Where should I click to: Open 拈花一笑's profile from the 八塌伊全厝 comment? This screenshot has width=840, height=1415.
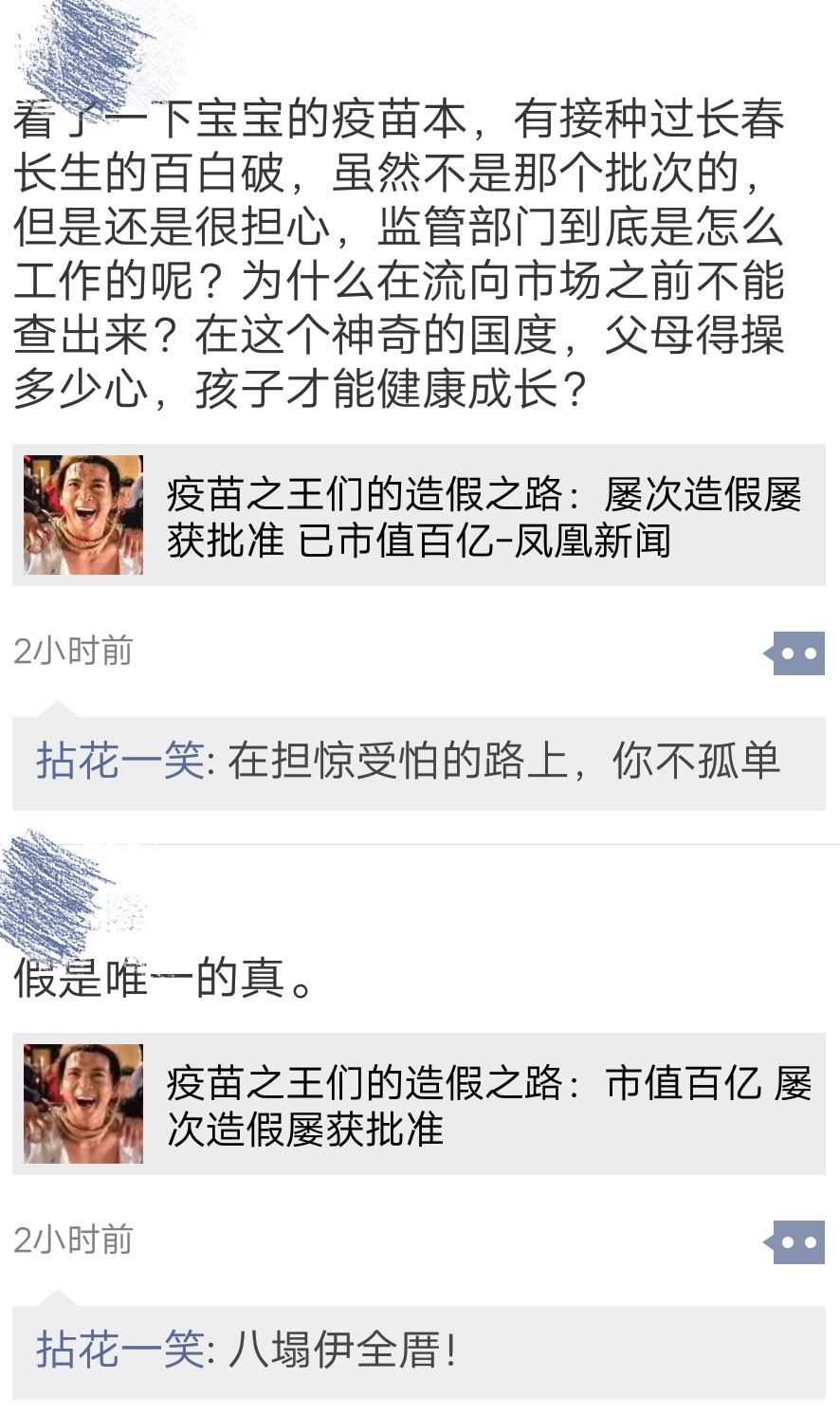point(119,1350)
